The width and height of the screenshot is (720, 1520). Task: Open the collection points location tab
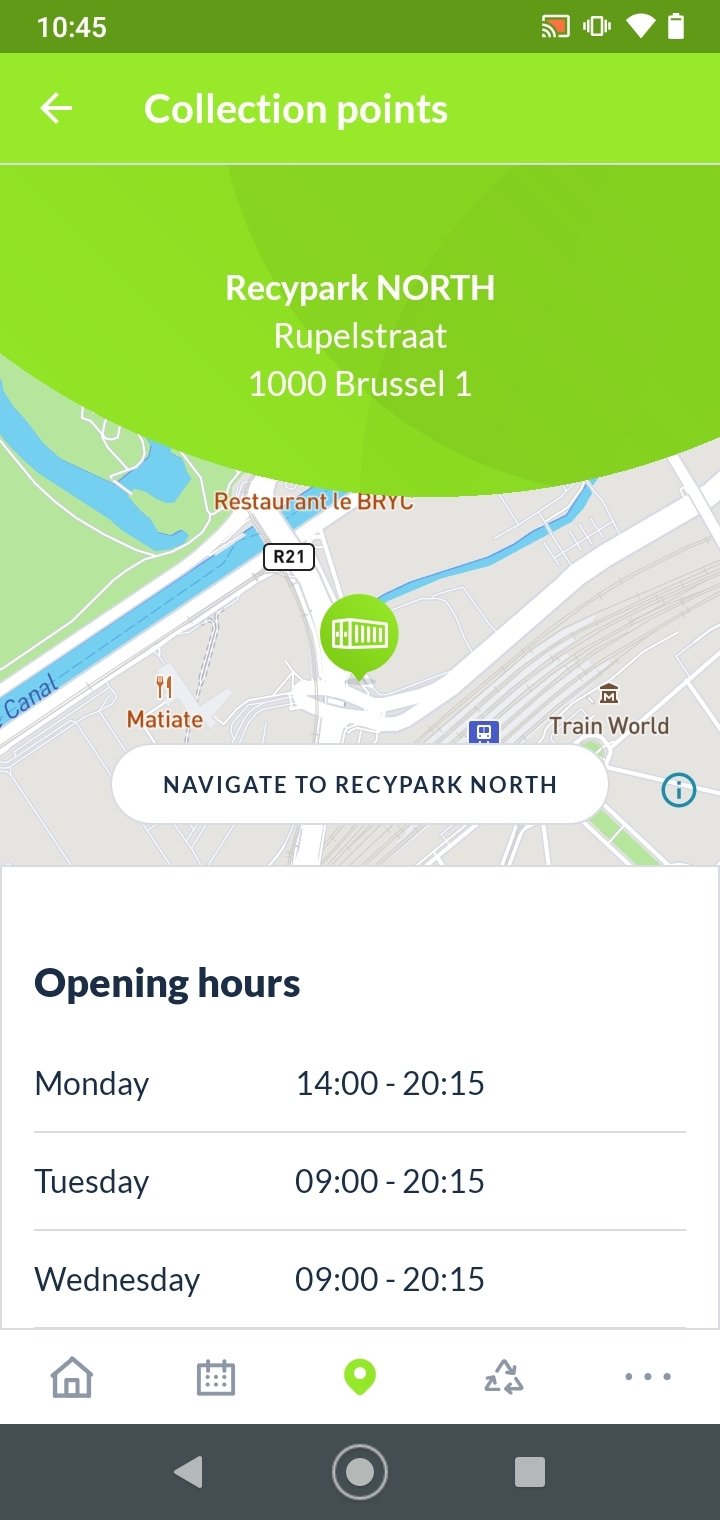click(x=360, y=1377)
